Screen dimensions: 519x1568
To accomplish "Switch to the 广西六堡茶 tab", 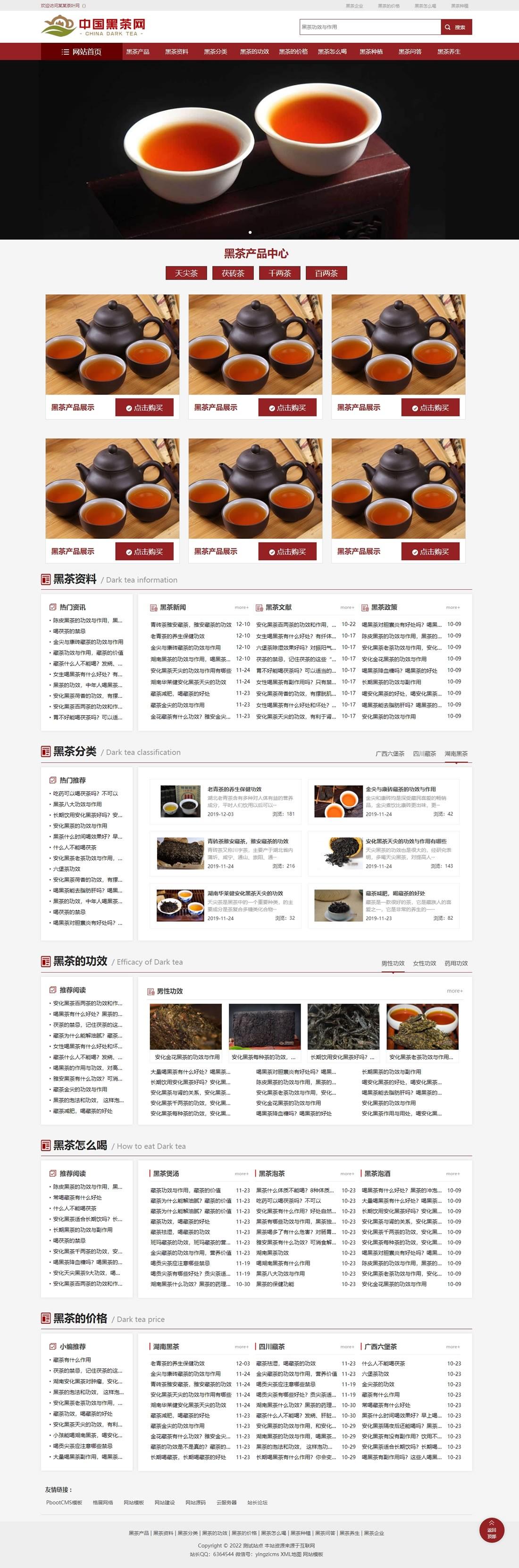I will (x=390, y=753).
